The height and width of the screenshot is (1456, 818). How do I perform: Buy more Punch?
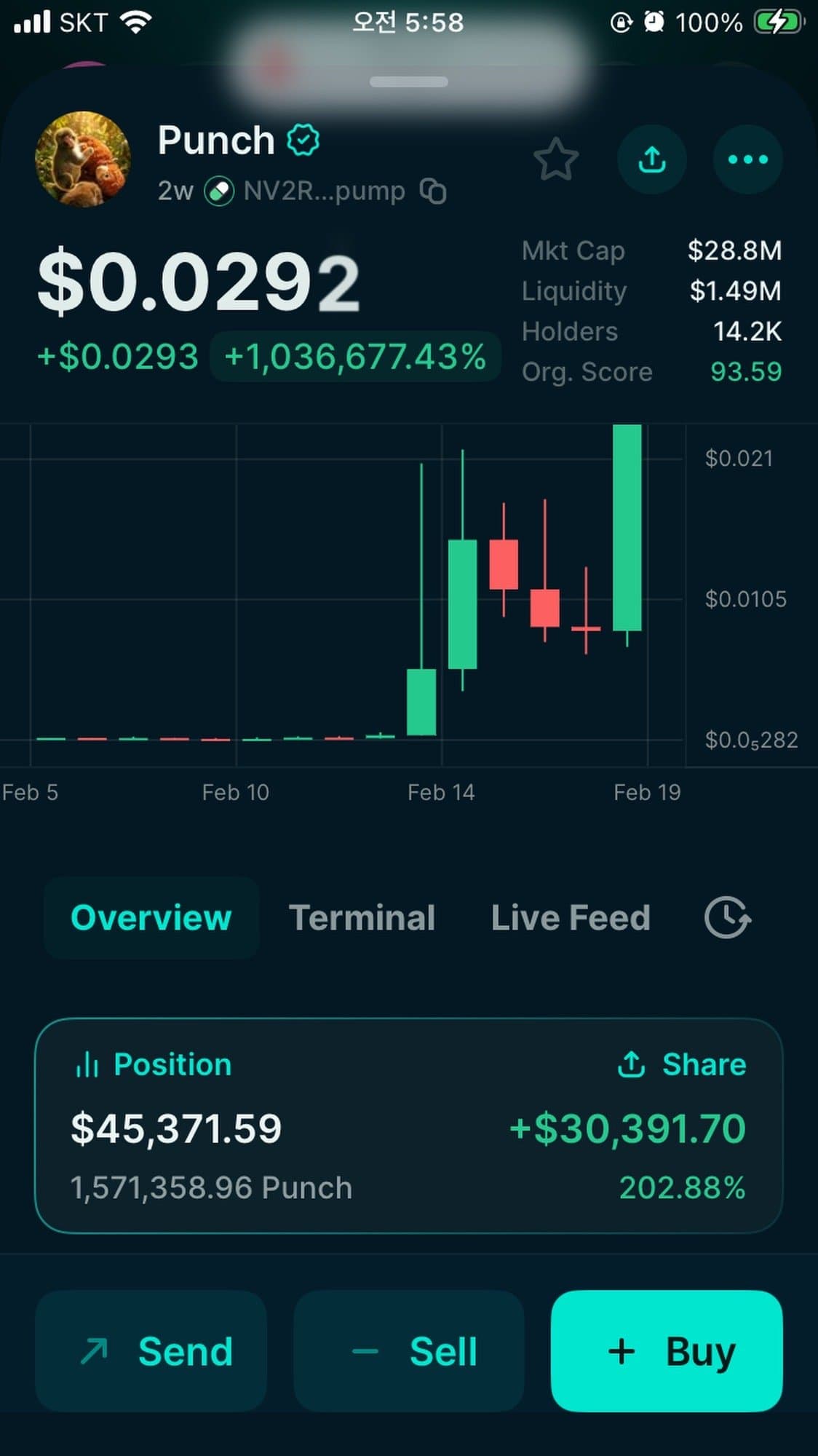click(x=667, y=1351)
